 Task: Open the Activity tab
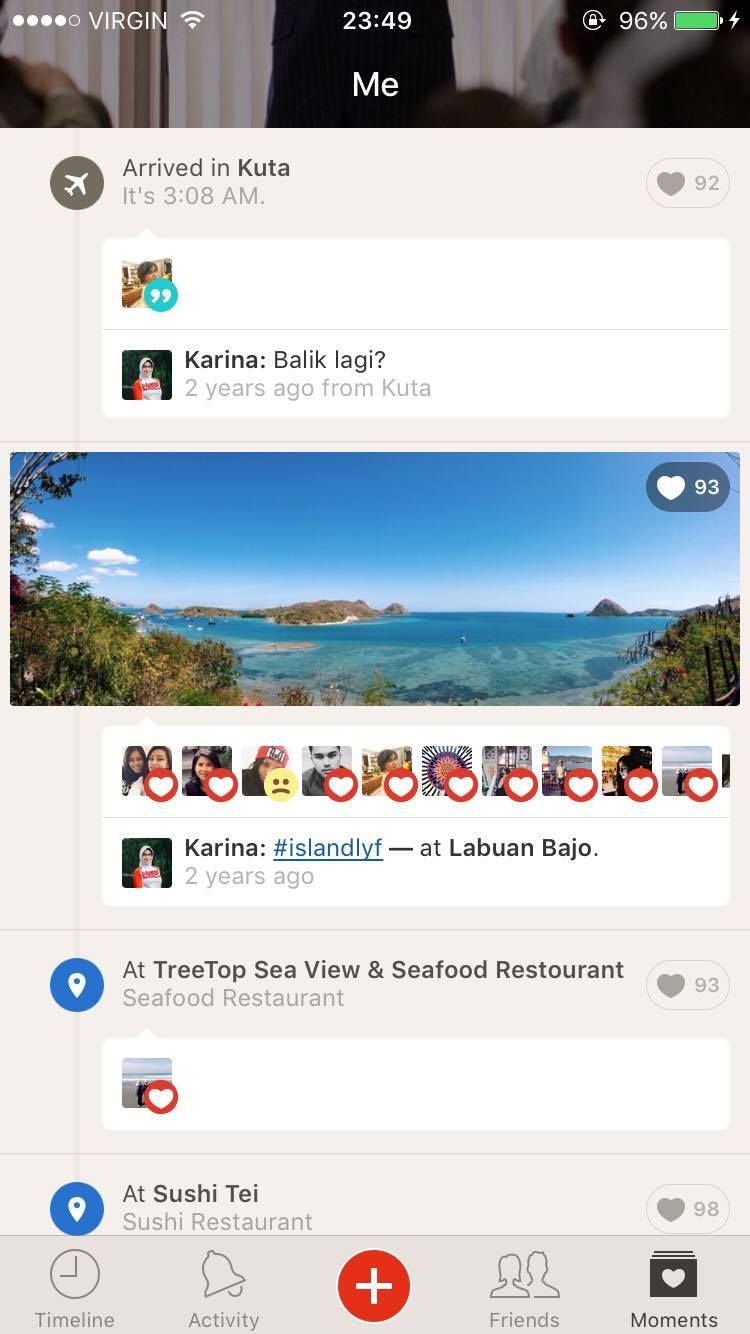click(x=224, y=1288)
